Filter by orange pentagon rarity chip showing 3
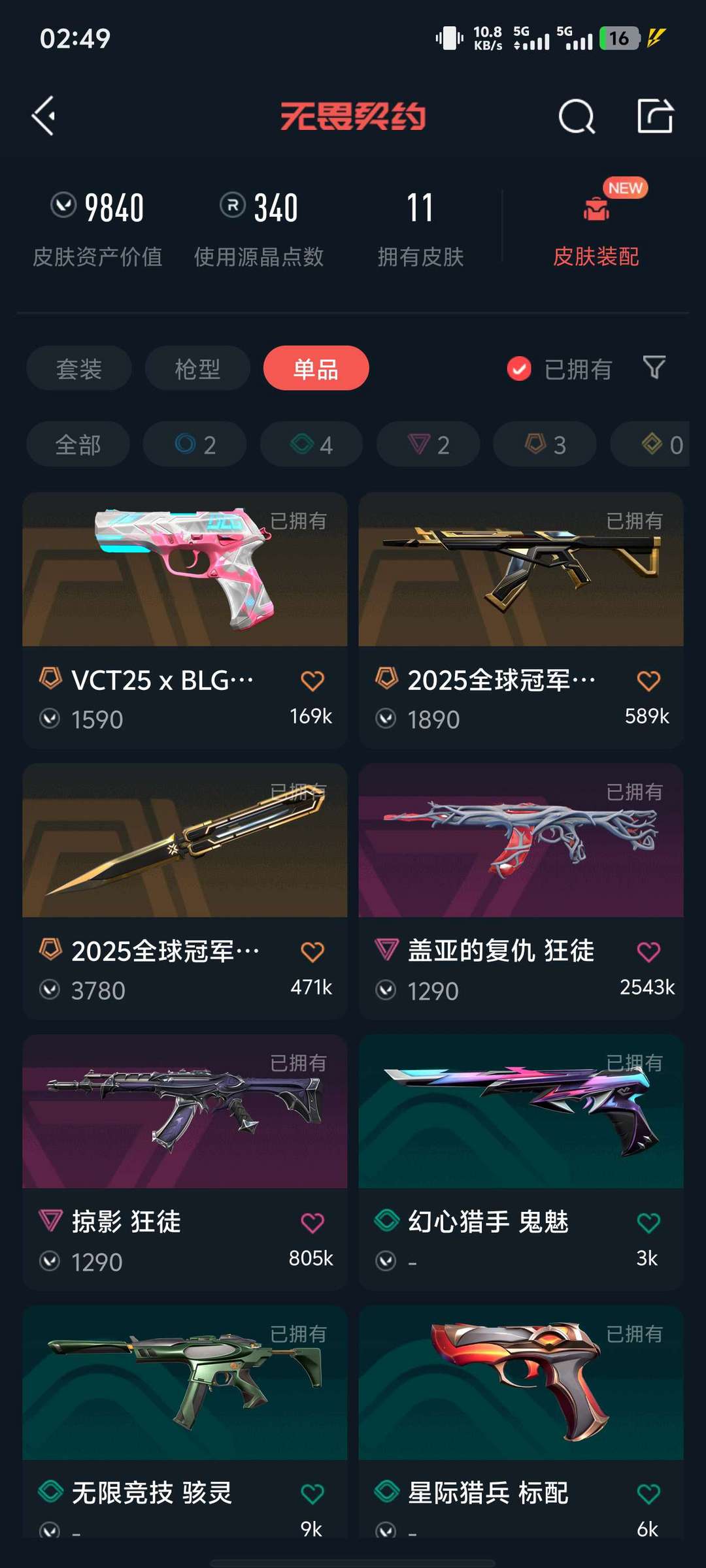This screenshot has height=1568, width=706. coord(545,444)
